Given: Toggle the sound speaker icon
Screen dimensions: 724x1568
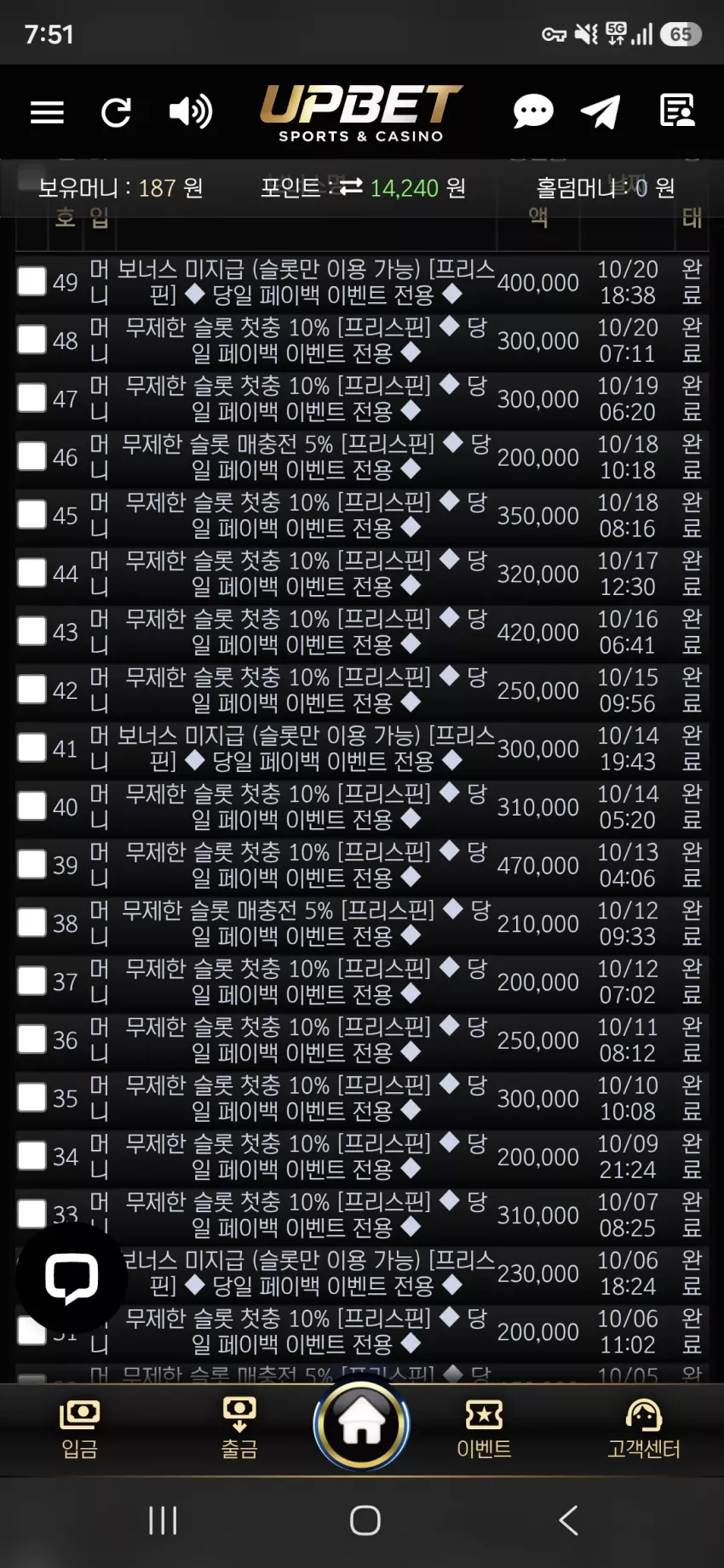Looking at the screenshot, I should (191, 112).
